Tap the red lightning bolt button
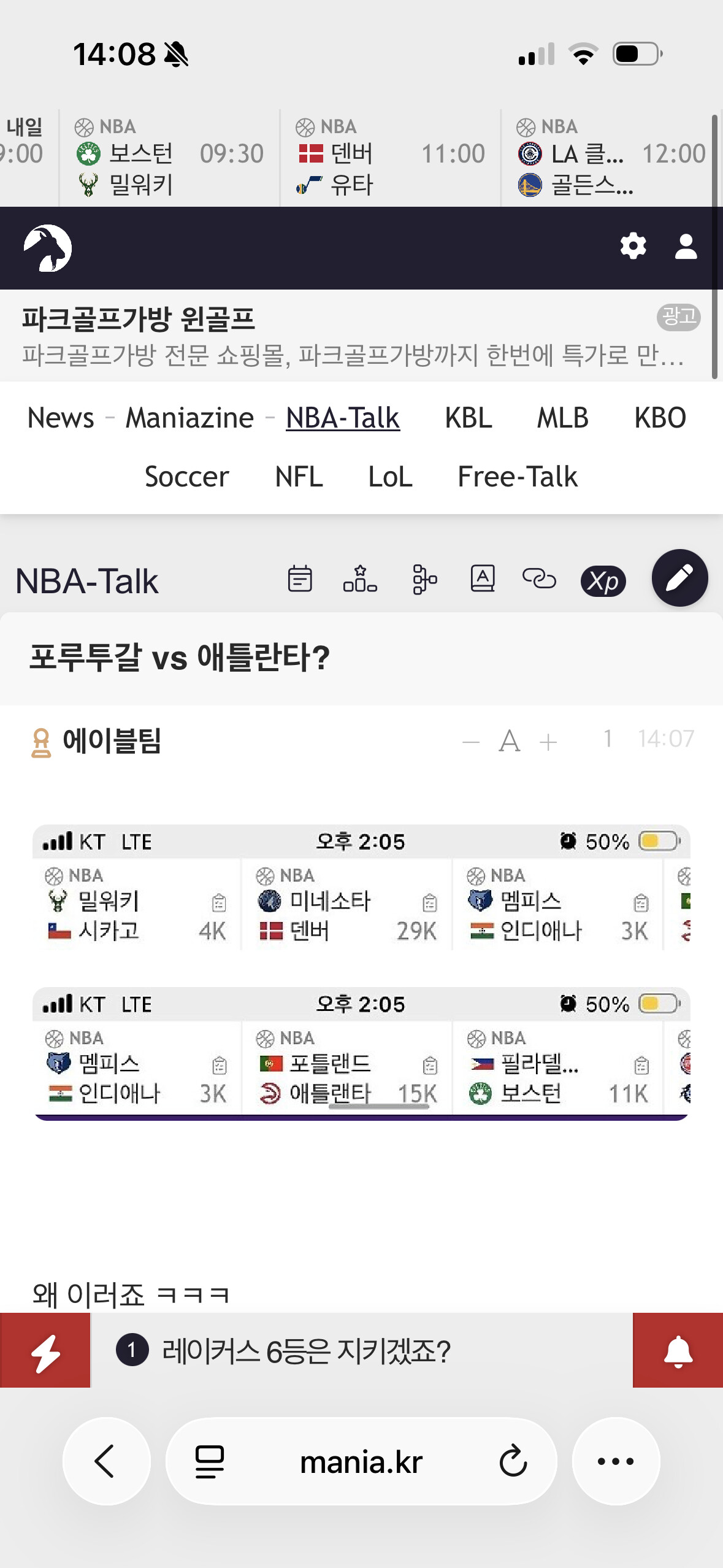723x1568 pixels. coord(45,1350)
